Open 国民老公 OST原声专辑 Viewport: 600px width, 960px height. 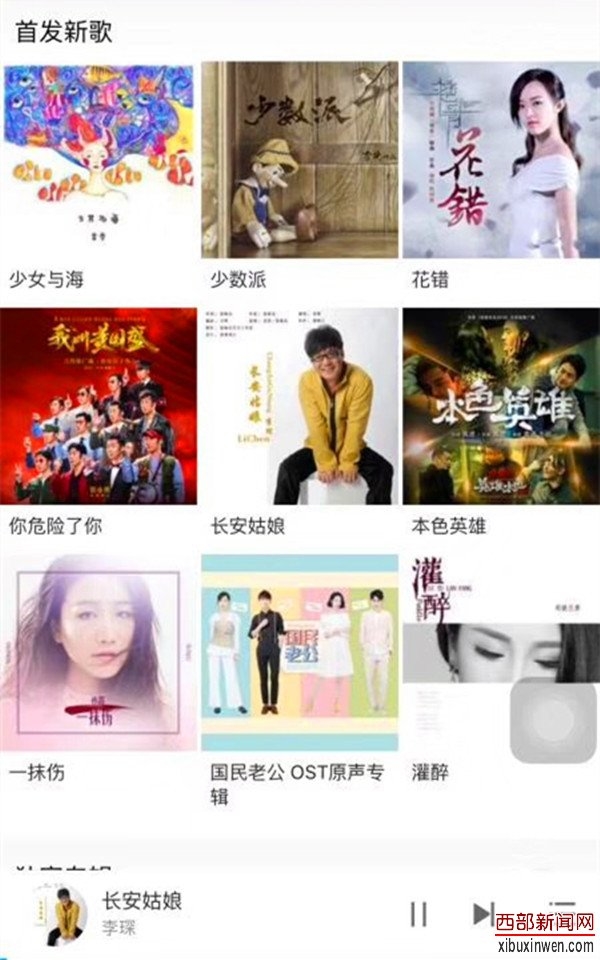(299, 652)
